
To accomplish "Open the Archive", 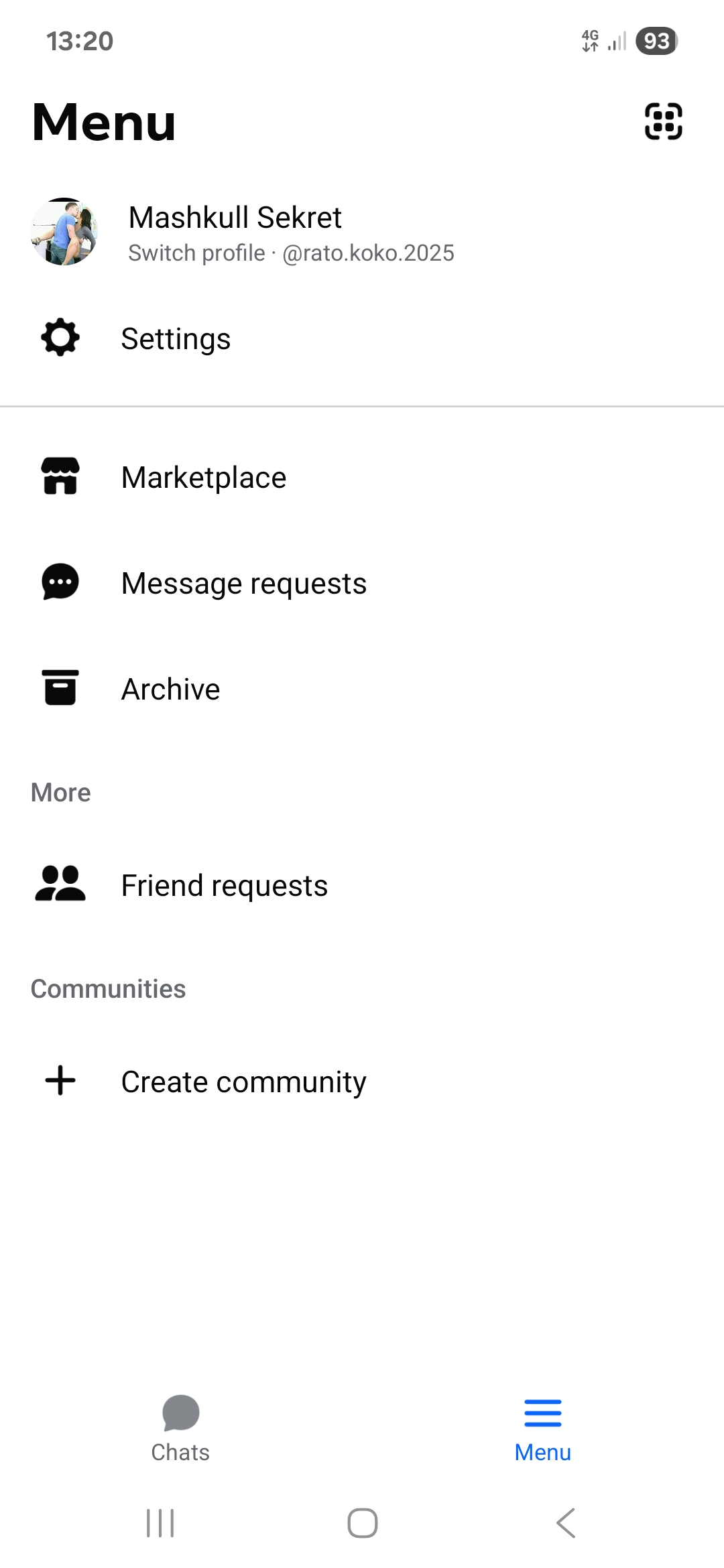I will (362, 689).
